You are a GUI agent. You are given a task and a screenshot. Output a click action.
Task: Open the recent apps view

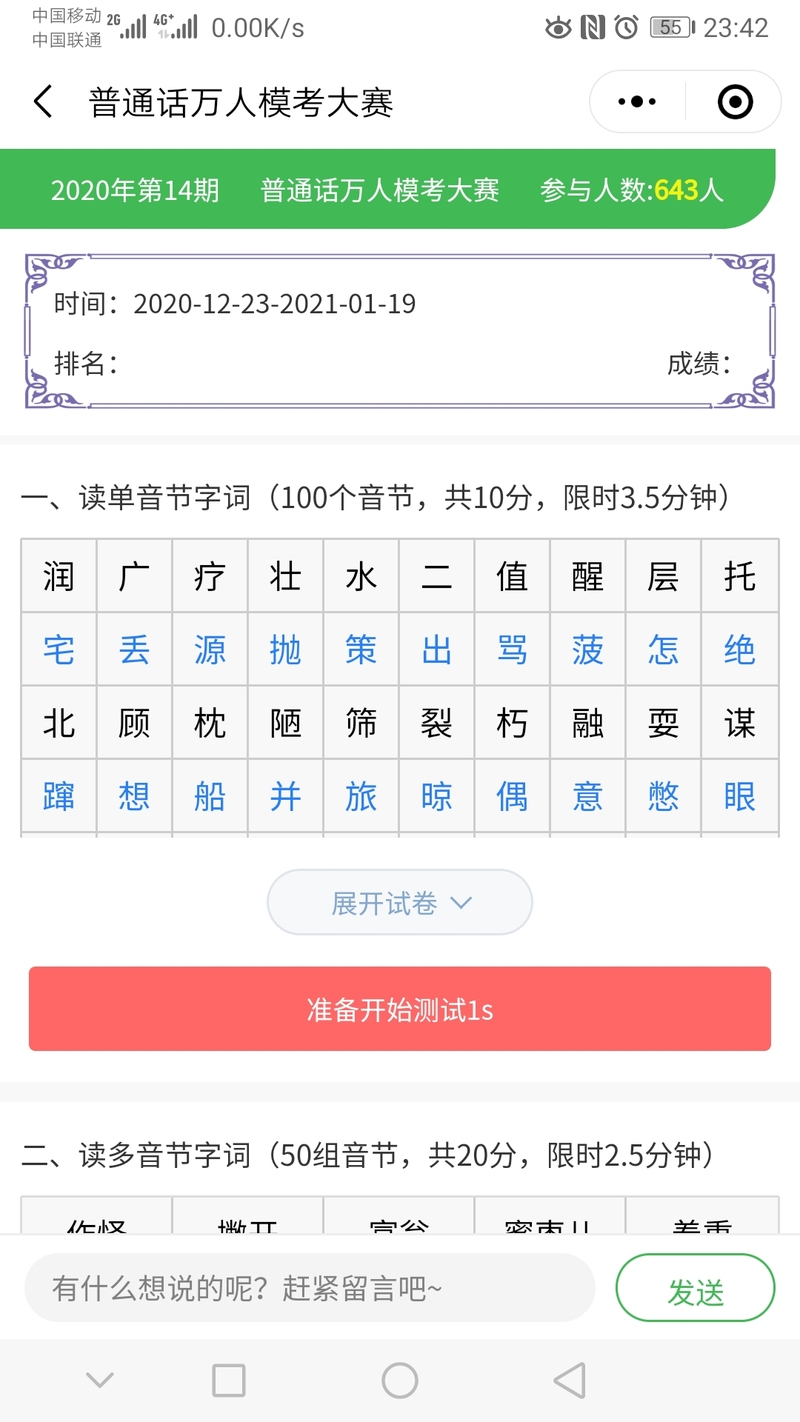coord(229,1381)
